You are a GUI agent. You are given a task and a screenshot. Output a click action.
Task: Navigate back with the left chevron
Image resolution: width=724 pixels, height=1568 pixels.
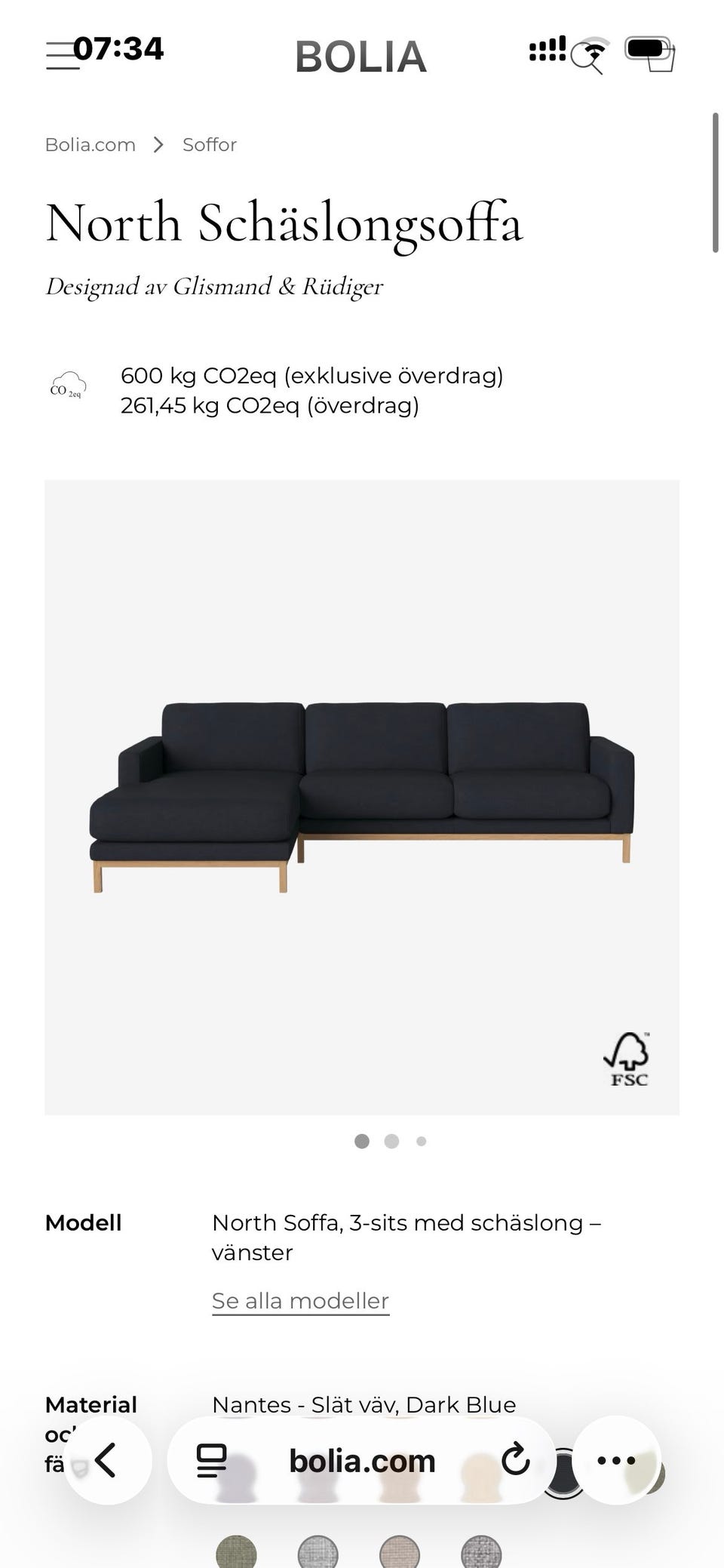point(106,1459)
